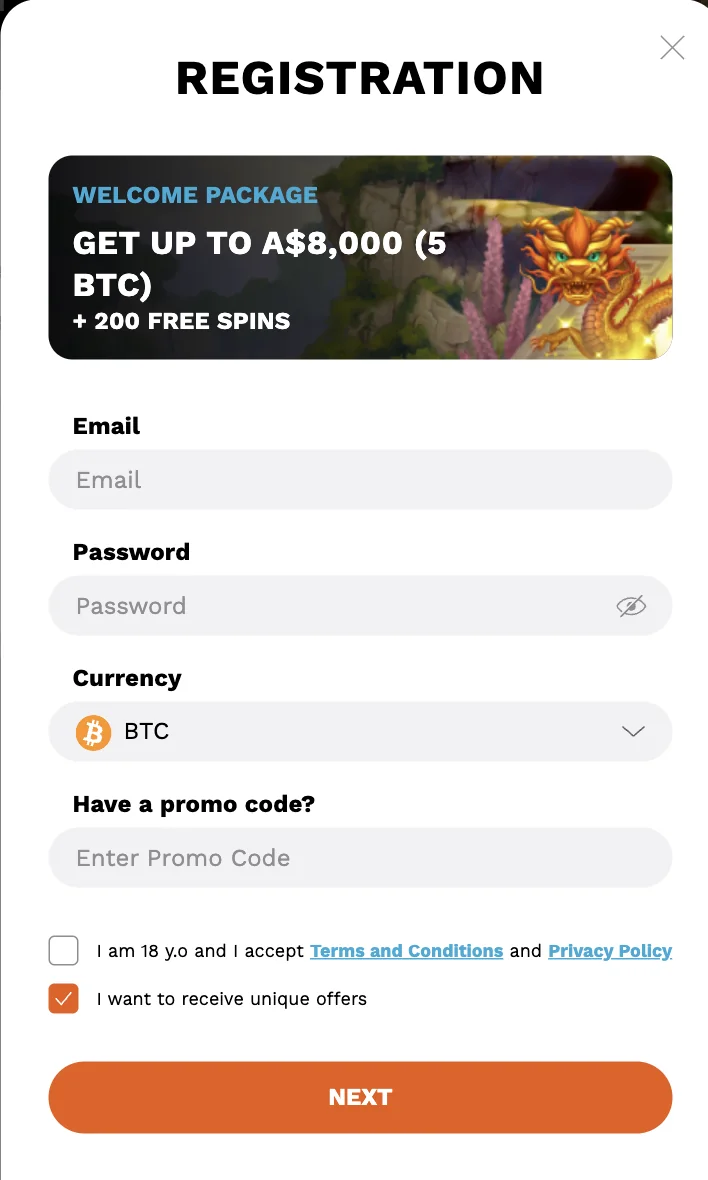This screenshot has width=708, height=1180.
Task: Uncheck the receive unique offers checkbox
Action: [63, 999]
